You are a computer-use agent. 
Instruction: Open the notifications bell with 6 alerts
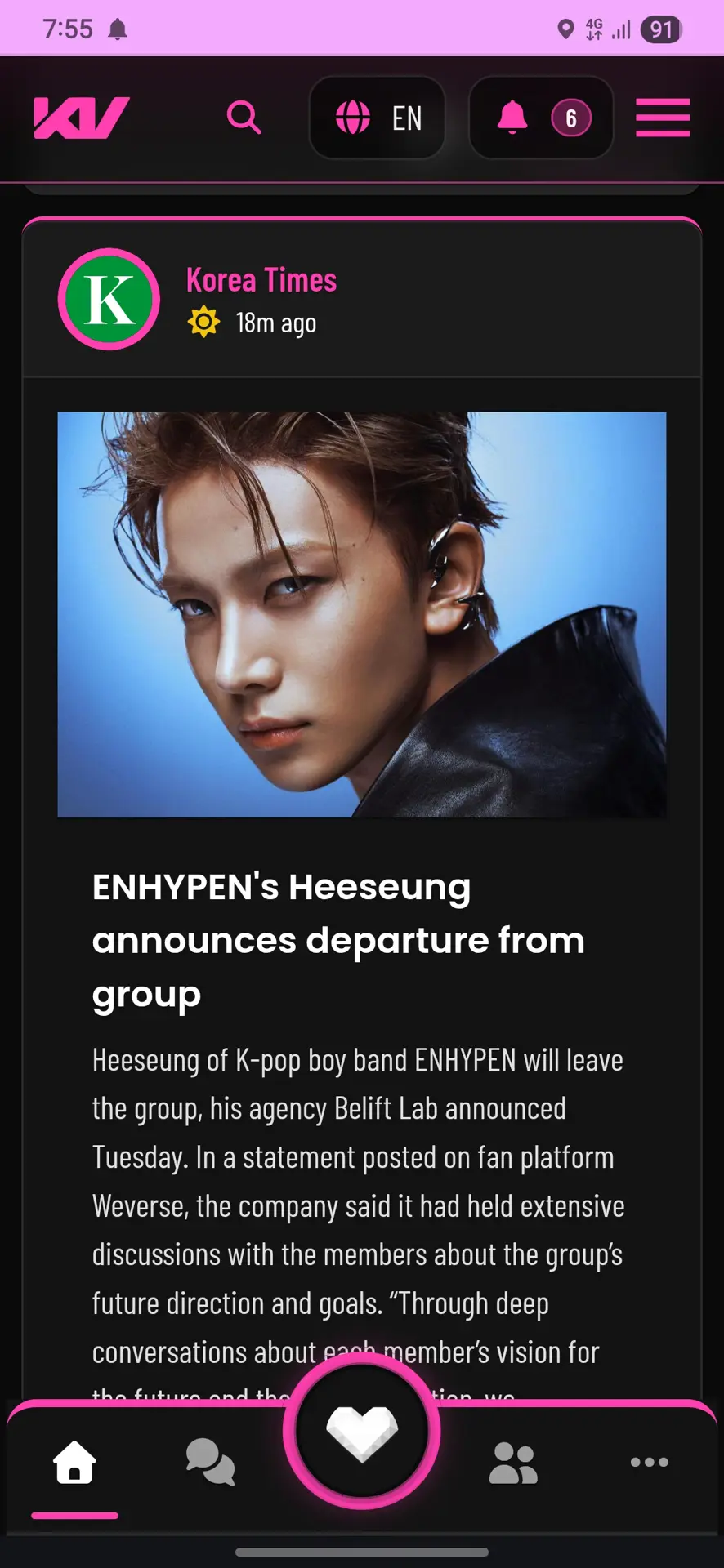click(541, 118)
